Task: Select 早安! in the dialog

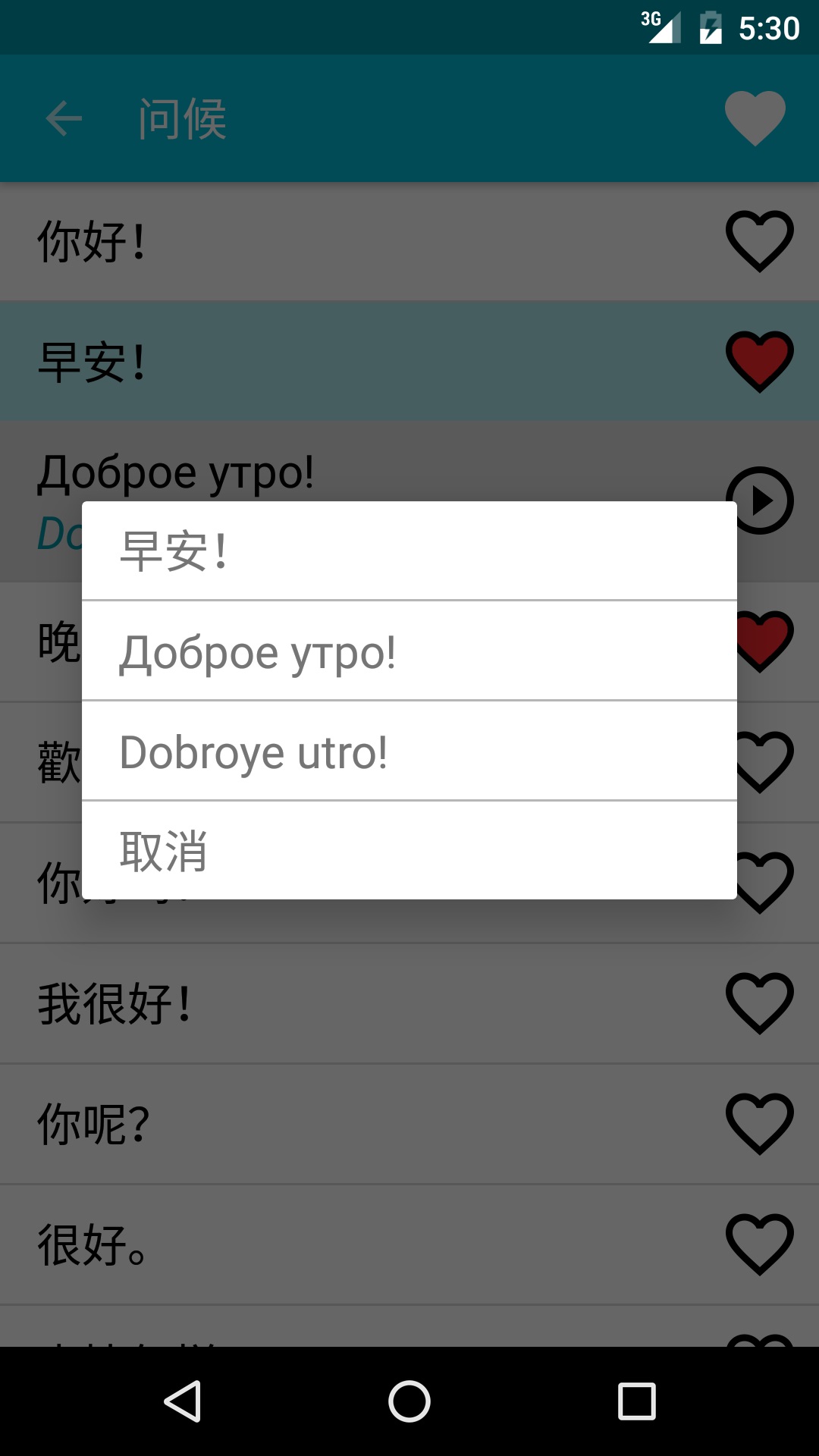Action: pyautogui.click(x=409, y=551)
